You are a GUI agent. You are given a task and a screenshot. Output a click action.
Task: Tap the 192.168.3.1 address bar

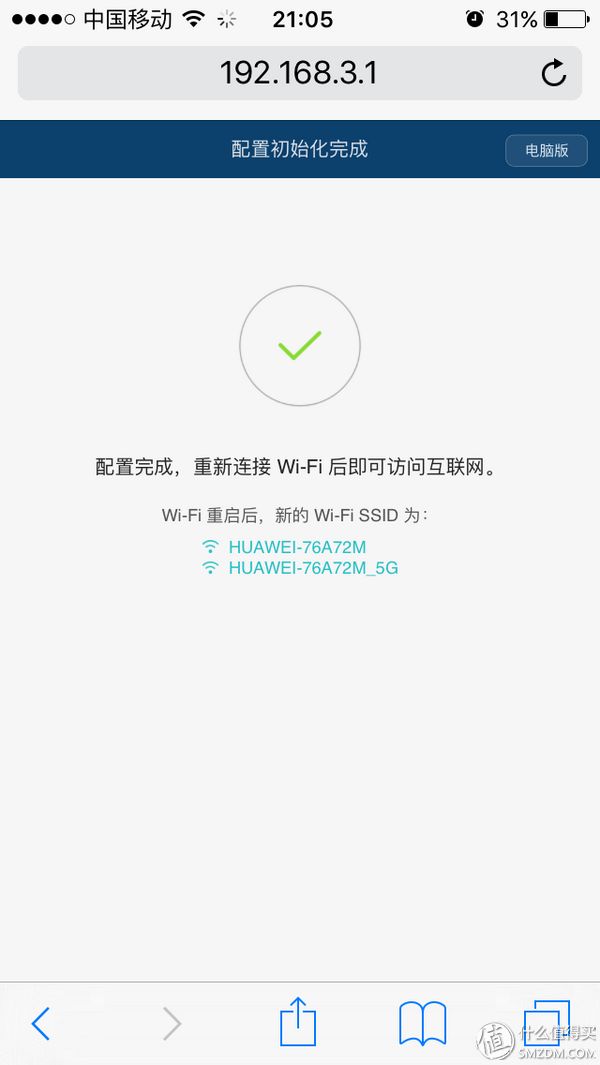[299, 73]
